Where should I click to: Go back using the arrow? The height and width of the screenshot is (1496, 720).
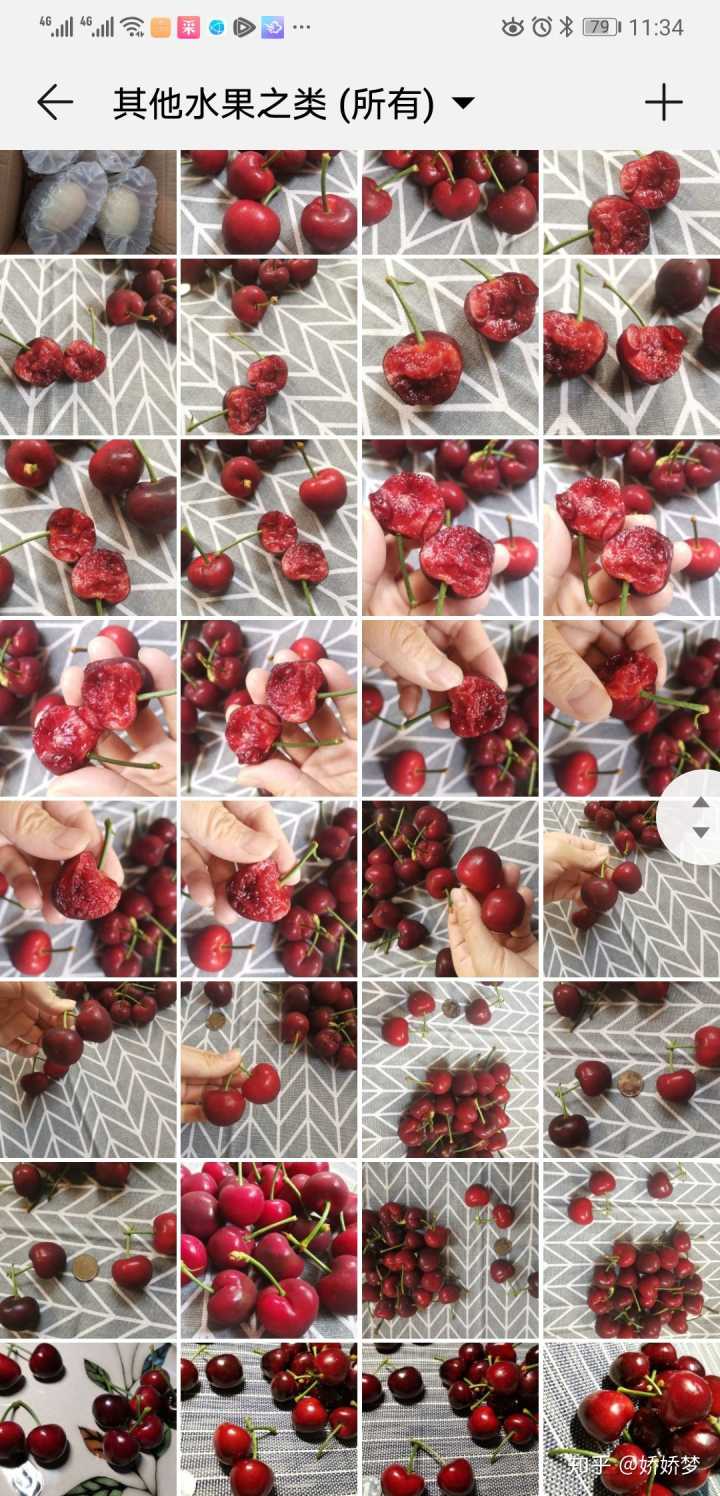click(55, 102)
